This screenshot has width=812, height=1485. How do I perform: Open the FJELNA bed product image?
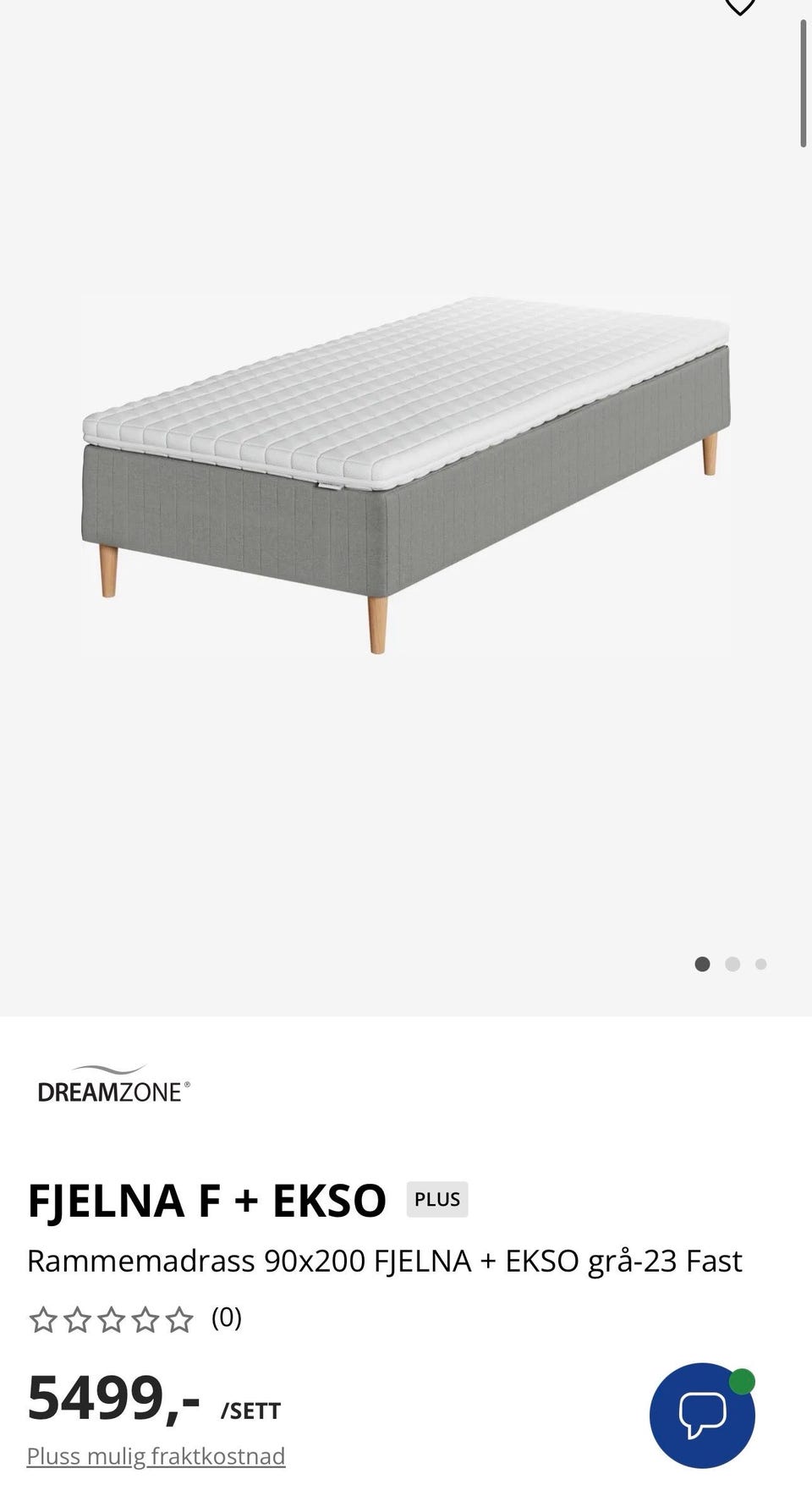(x=406, y=475)
